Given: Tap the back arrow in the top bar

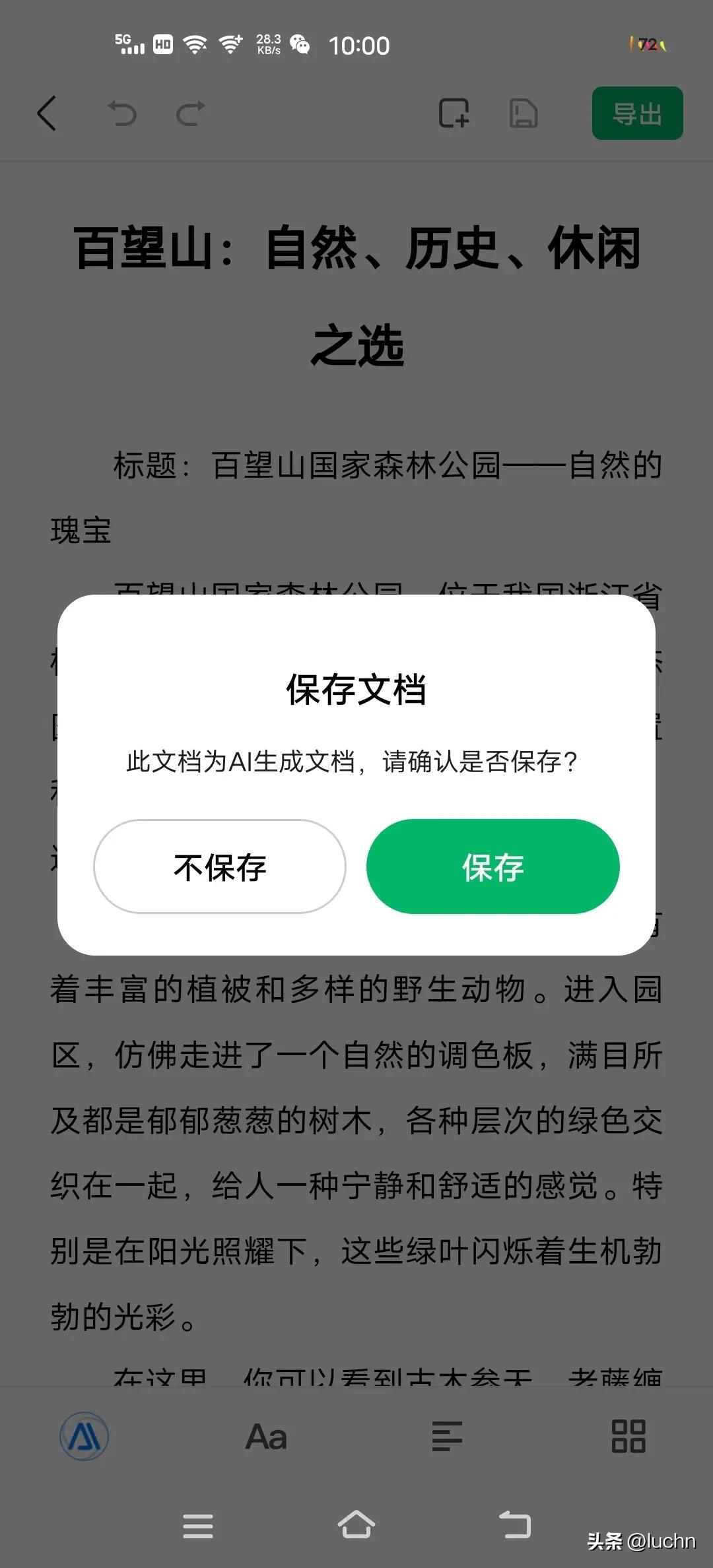Looking at the screenshot, I should [47, 113].
